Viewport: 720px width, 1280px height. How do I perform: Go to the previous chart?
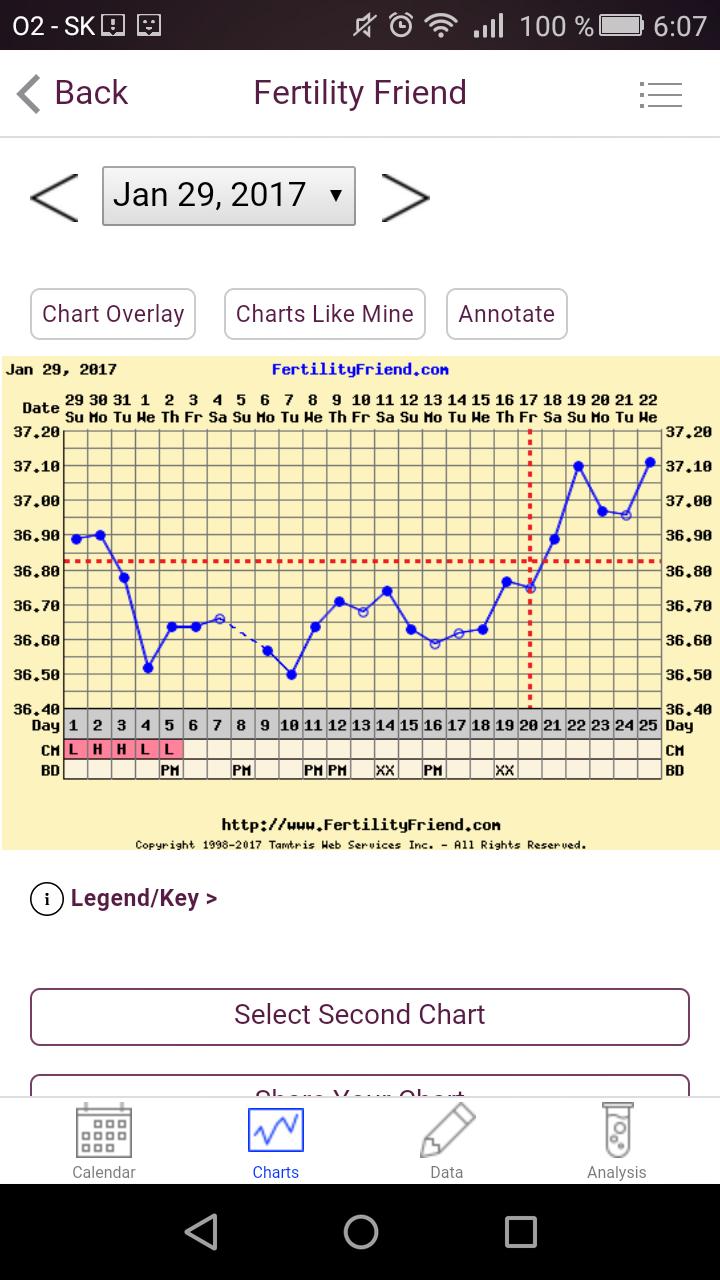tap(54, 196)
